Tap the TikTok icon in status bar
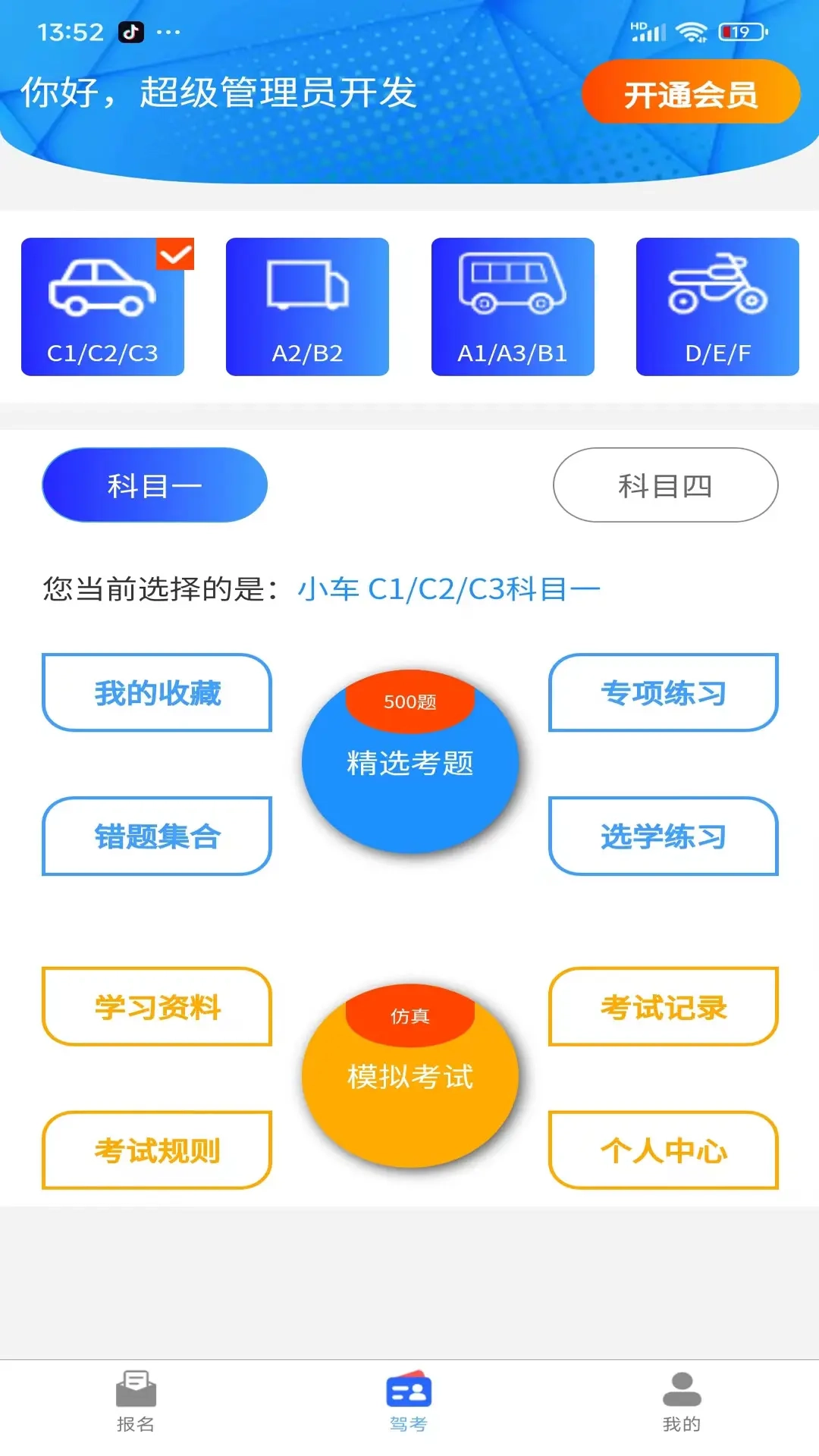The height and width of the screenshot is (1456, 819). (130, 32)
